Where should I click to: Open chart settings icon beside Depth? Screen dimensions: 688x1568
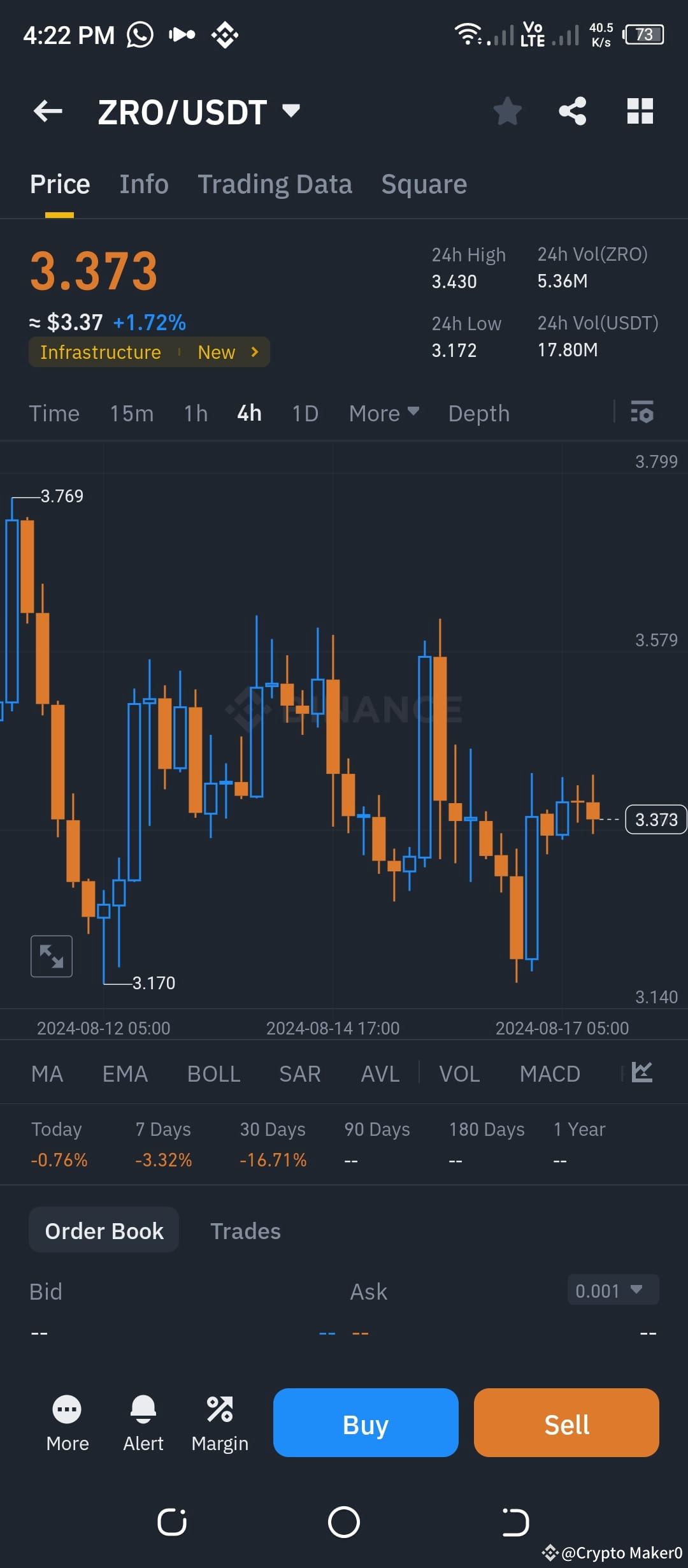click(643, 413)
